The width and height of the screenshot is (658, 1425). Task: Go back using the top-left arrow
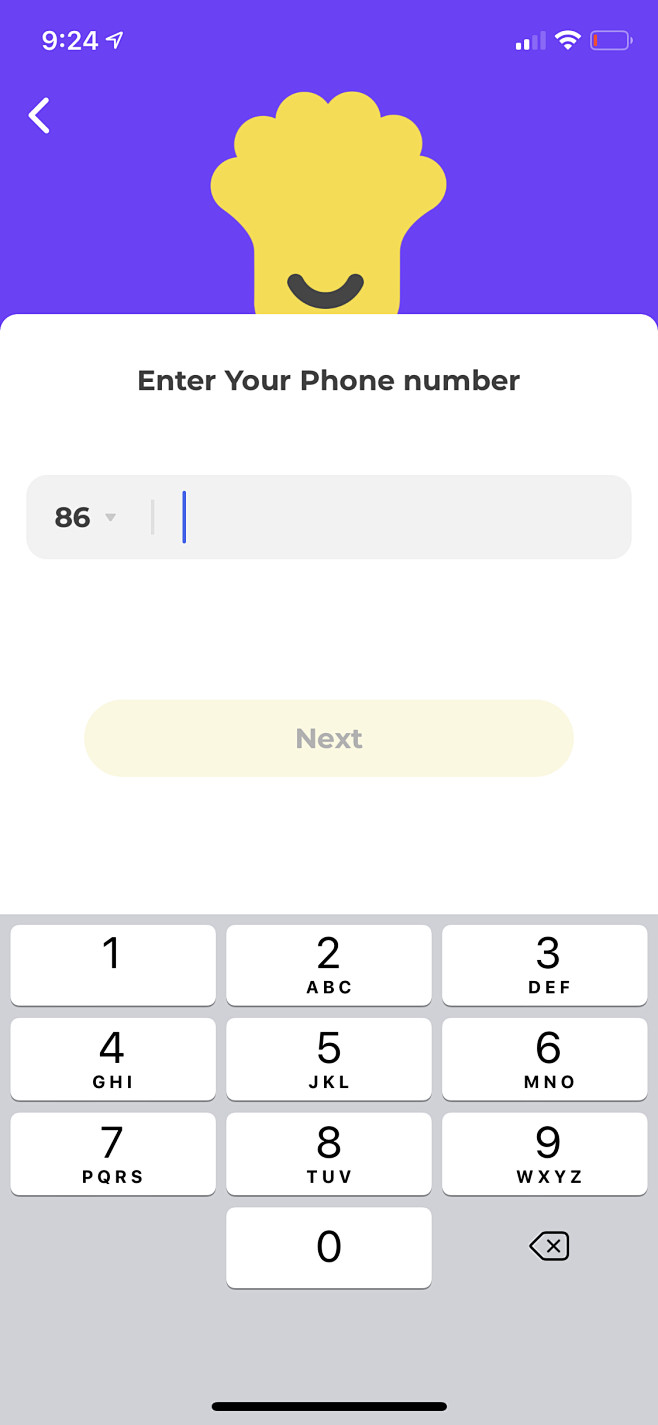click(39, 116)
